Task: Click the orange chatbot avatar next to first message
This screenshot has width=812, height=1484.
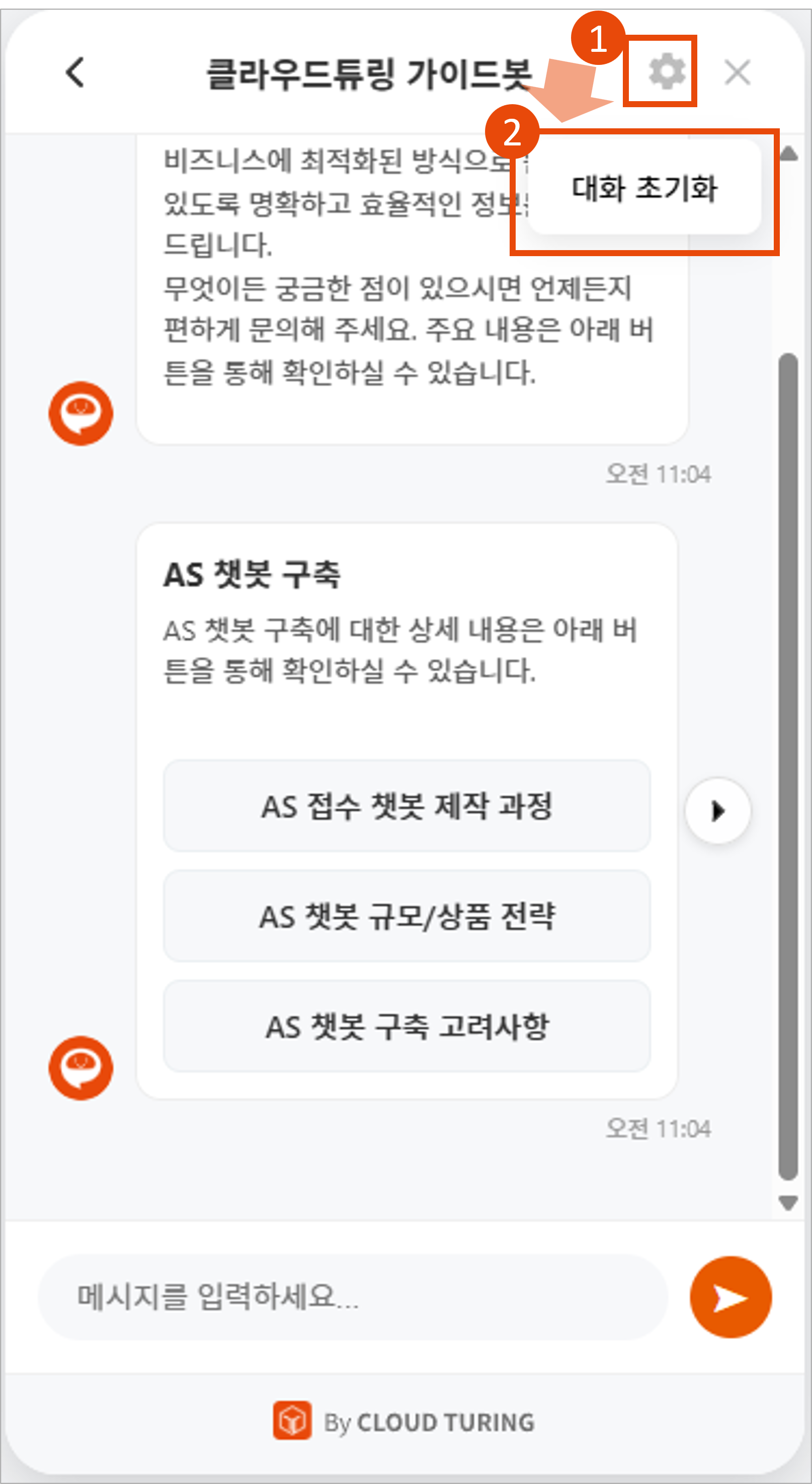Action: coord(80,413)
